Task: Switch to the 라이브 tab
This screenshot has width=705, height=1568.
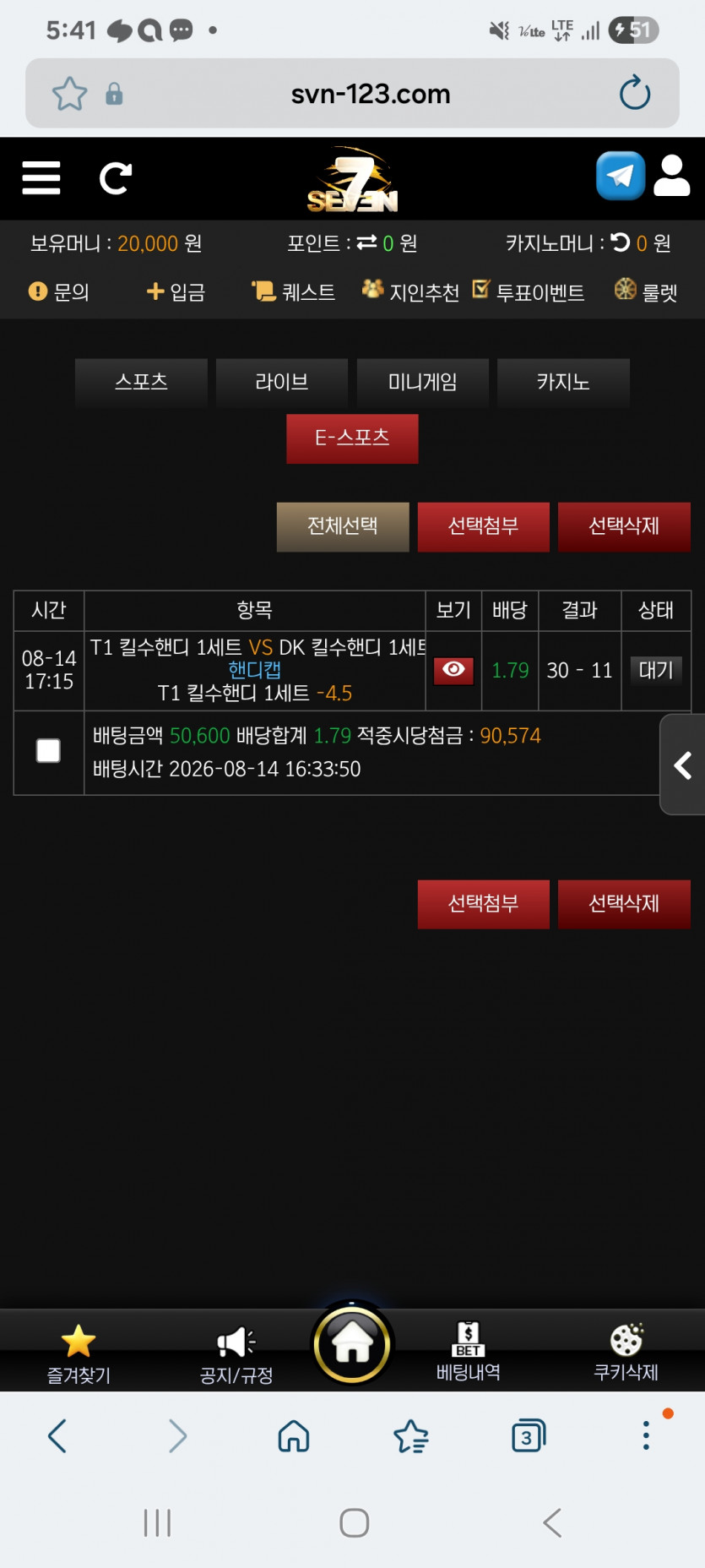Action: point(282,383)
